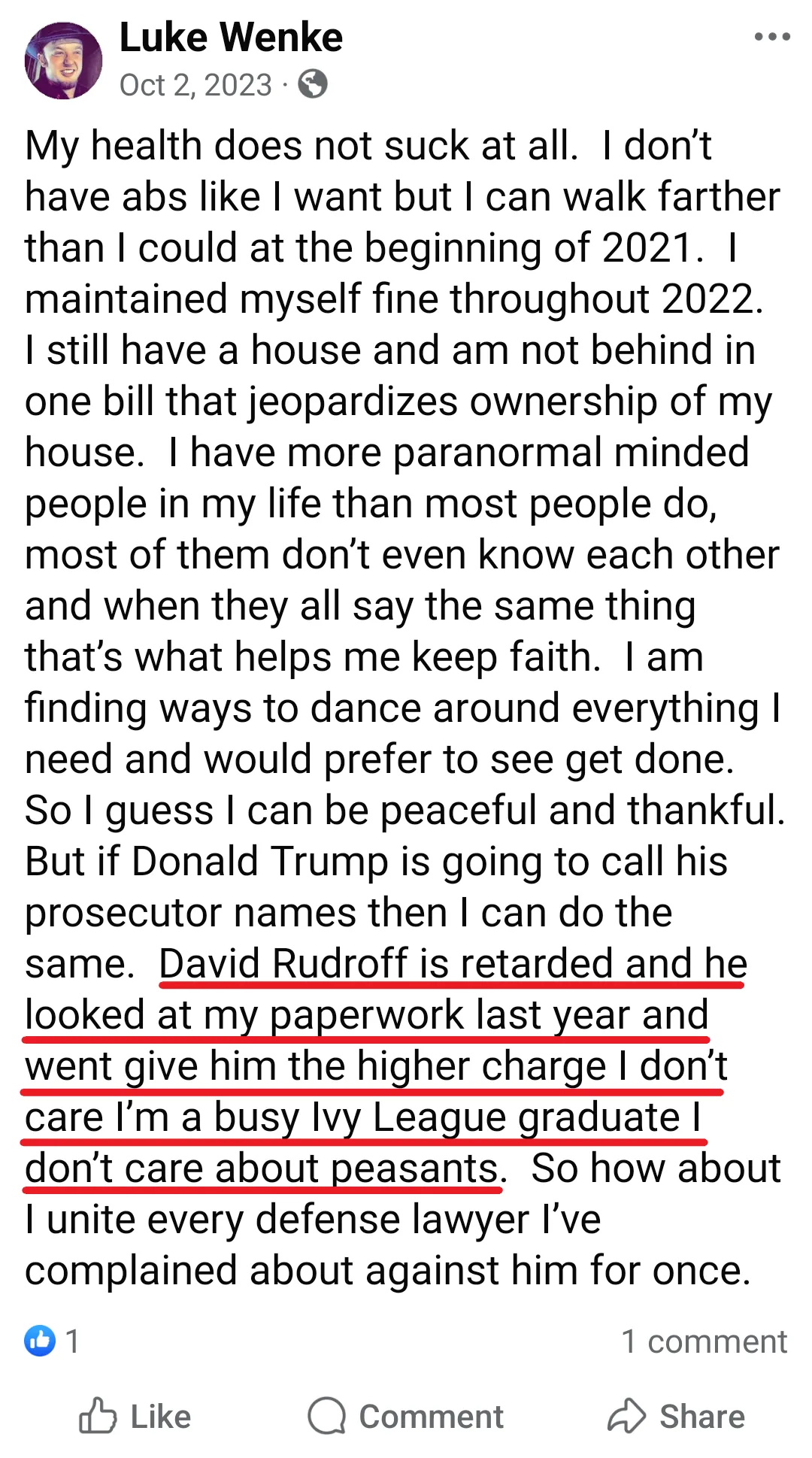Open the Oct 2, 2023 post timestamp
The width and height of the screenshot is (812, 1458).
click(x=195, y=85)
